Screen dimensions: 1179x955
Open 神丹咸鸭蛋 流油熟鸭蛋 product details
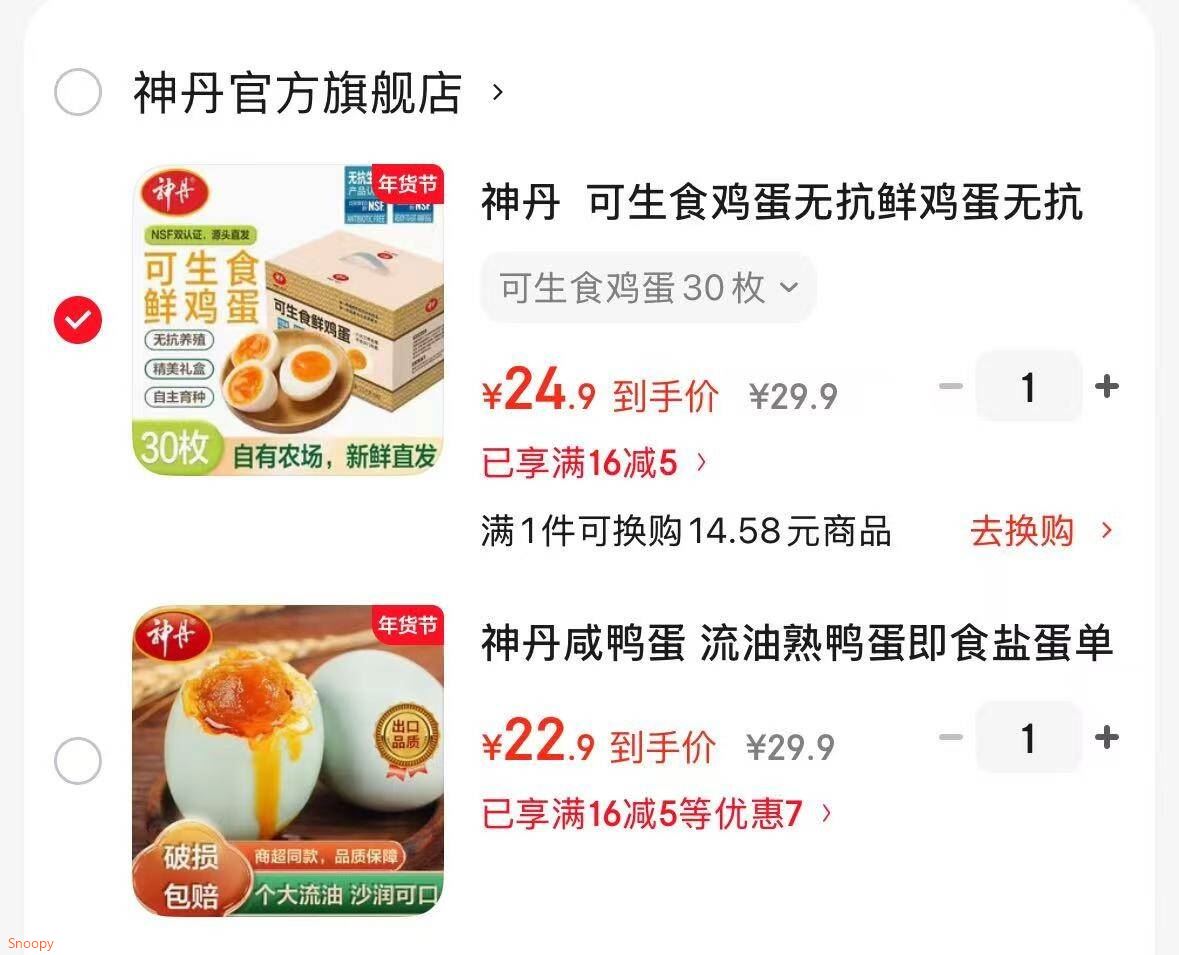point(796,643)
